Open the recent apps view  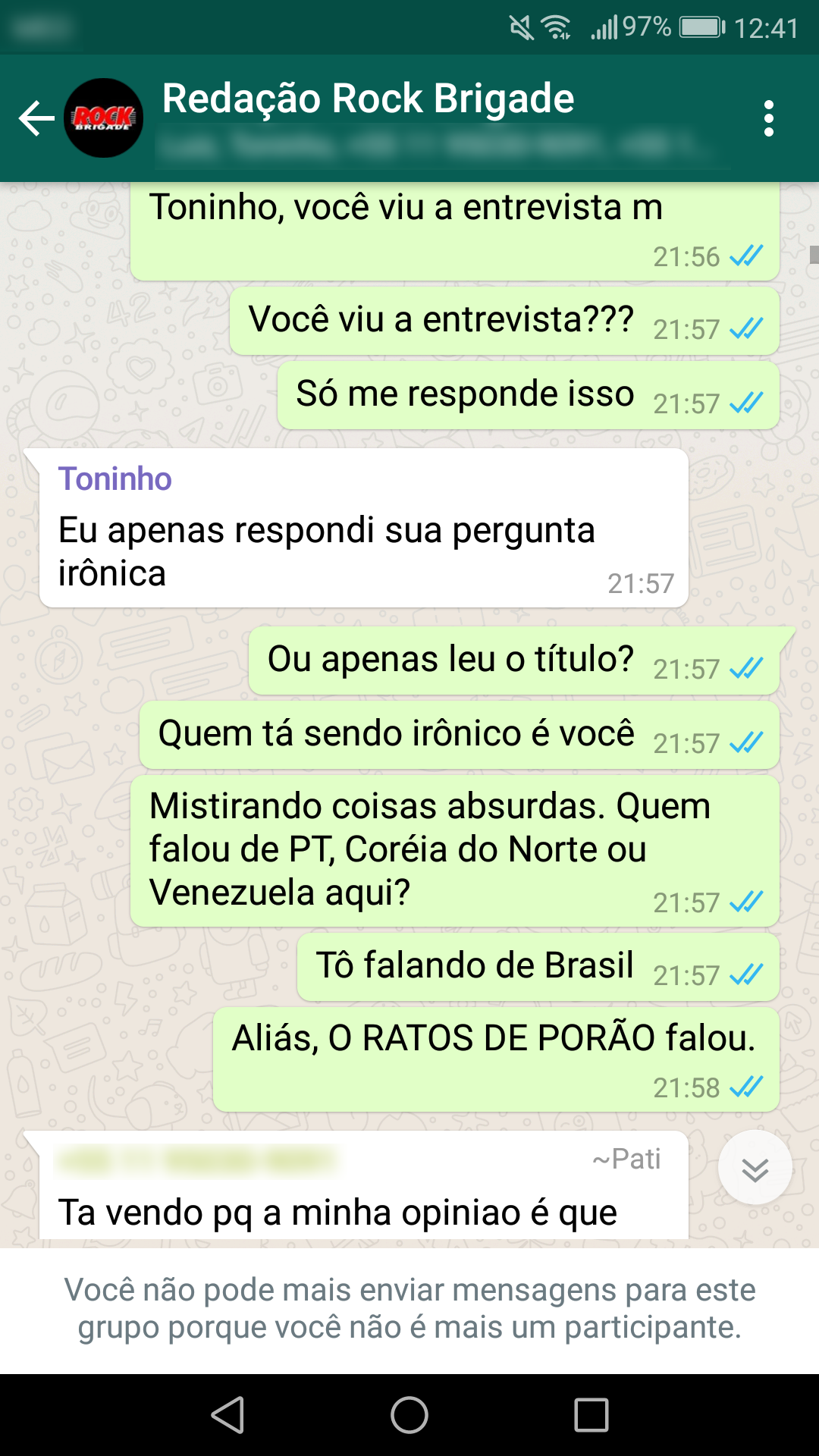click(x=591, y=1415)
